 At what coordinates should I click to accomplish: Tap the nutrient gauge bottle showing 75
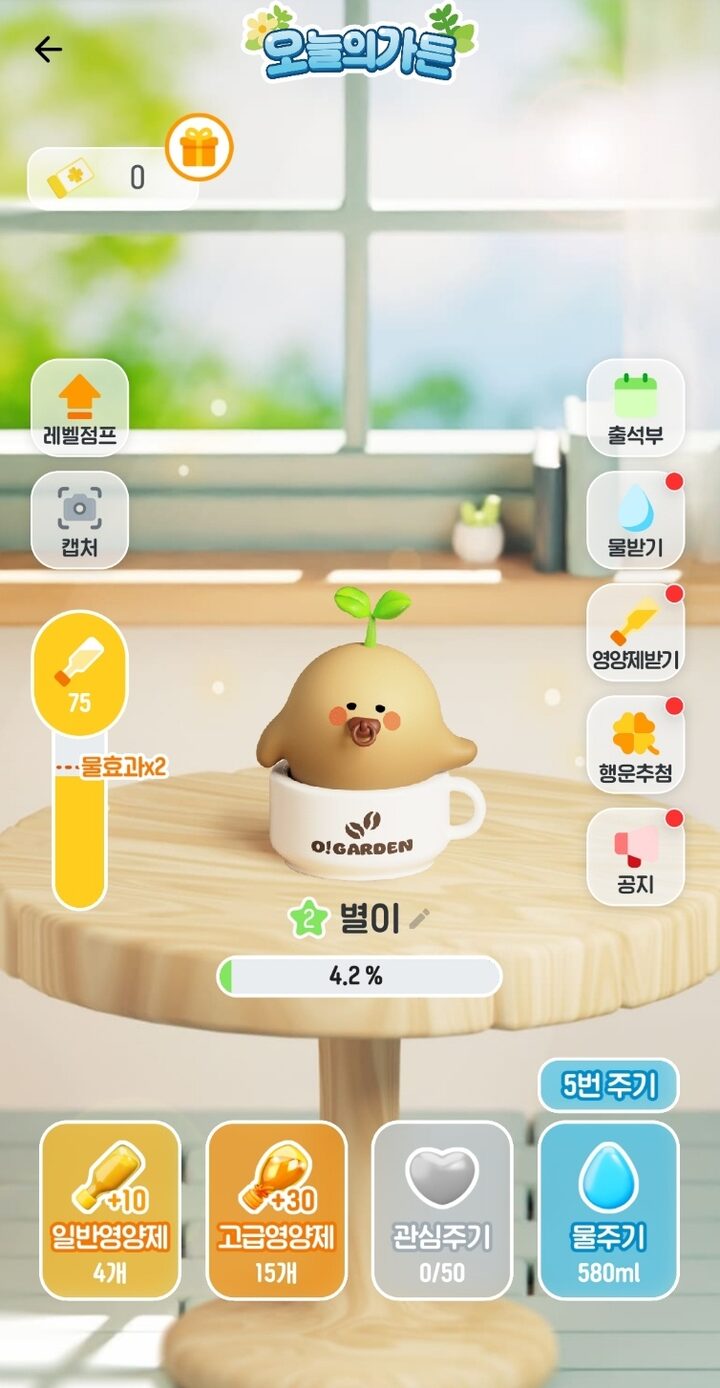coord(80,672)
